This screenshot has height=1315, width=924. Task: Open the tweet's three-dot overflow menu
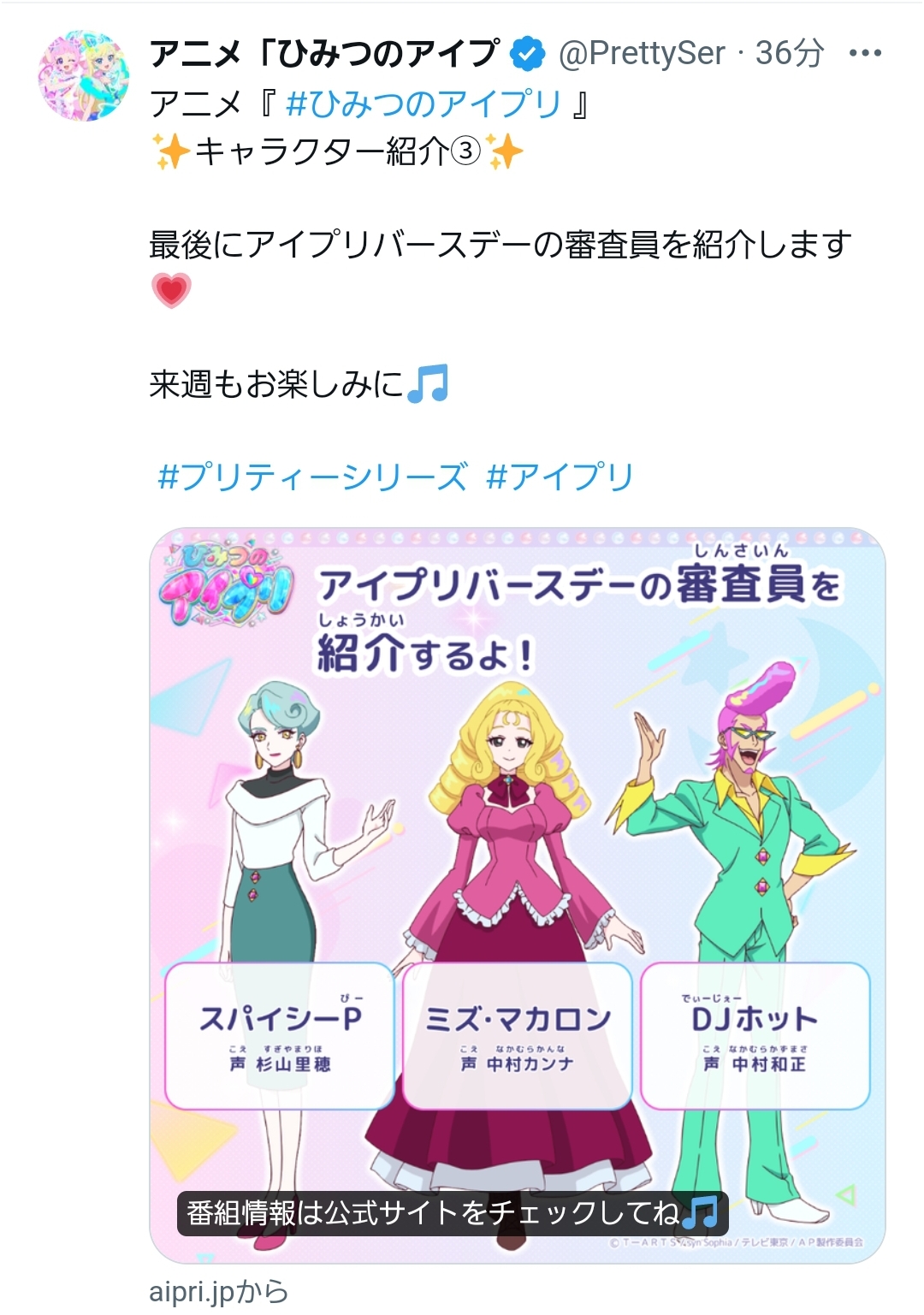[x=864, y=53]
